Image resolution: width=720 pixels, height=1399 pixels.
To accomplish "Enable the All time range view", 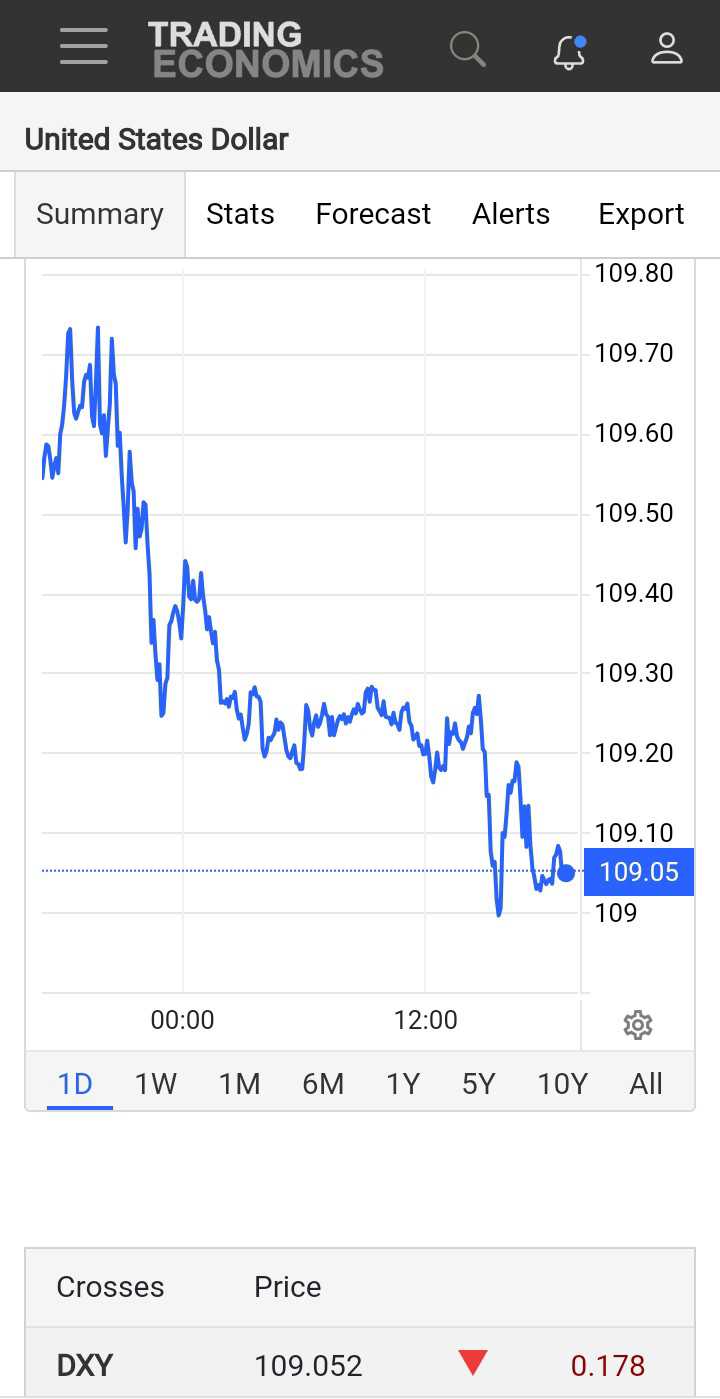I will click(x=646, y=1083).
